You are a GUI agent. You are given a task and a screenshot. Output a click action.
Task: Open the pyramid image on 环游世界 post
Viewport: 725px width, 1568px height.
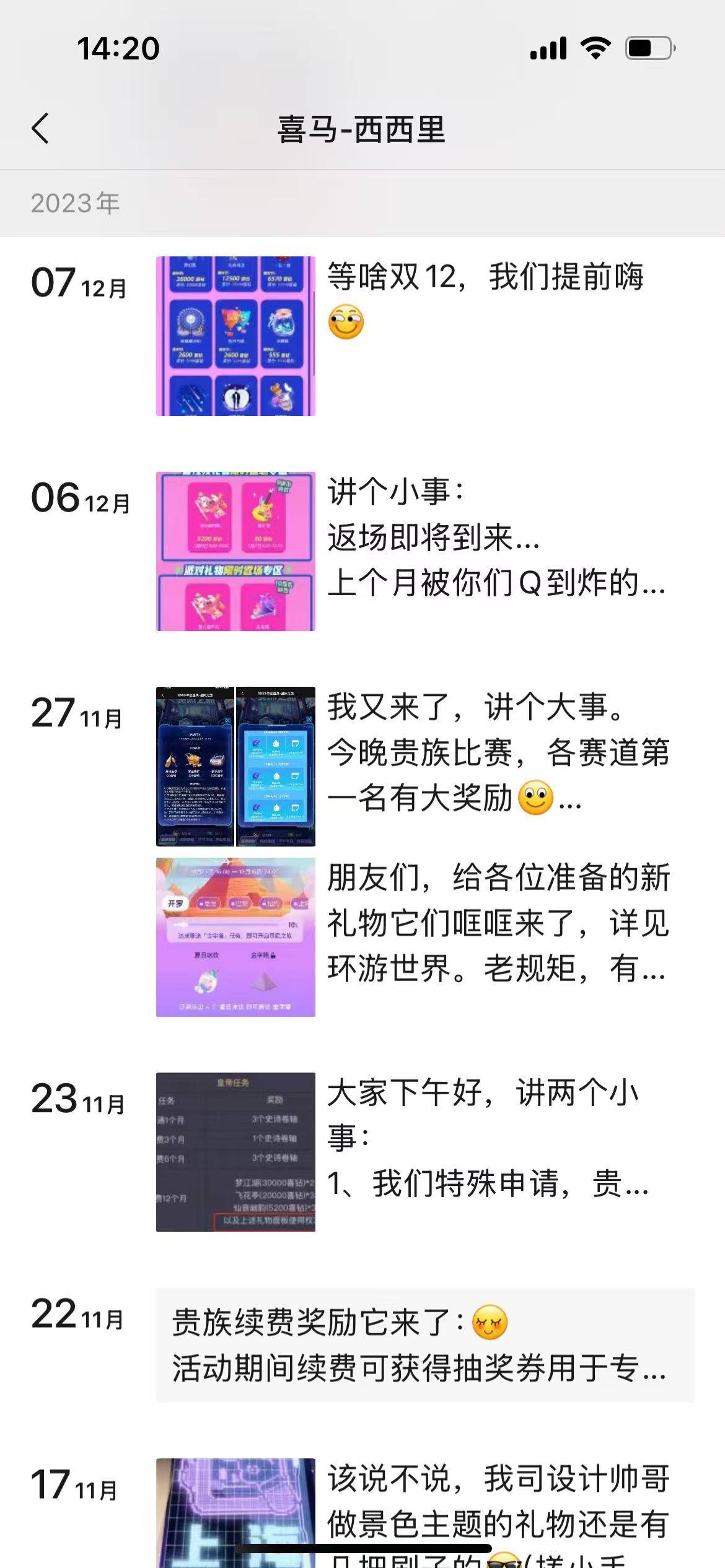coord(235,937)
